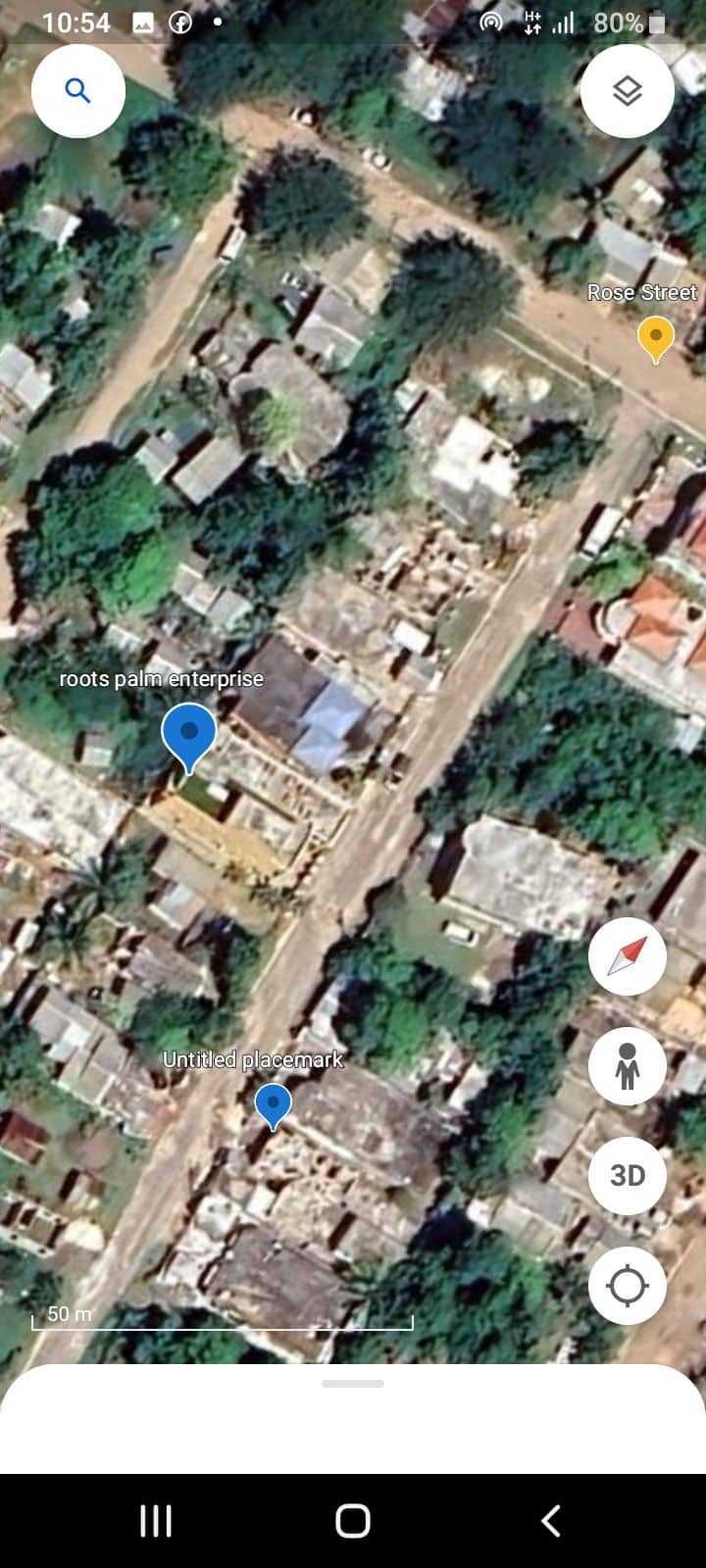
Task: Open recent apps from navigation bar
Action: click(156, 1521)
